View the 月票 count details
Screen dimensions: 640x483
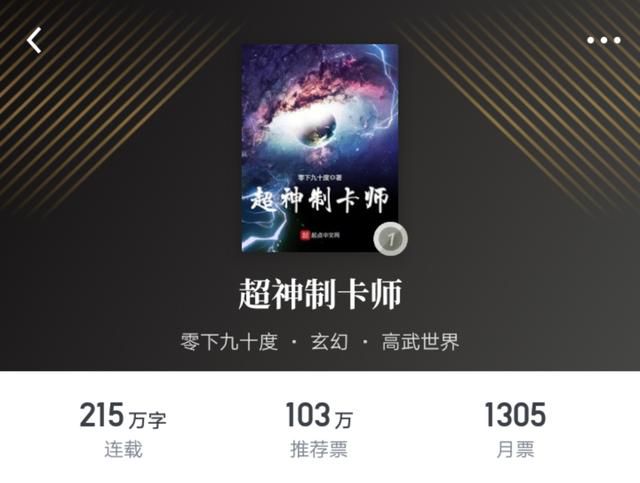pyautogui.click(x=515, y=428)
